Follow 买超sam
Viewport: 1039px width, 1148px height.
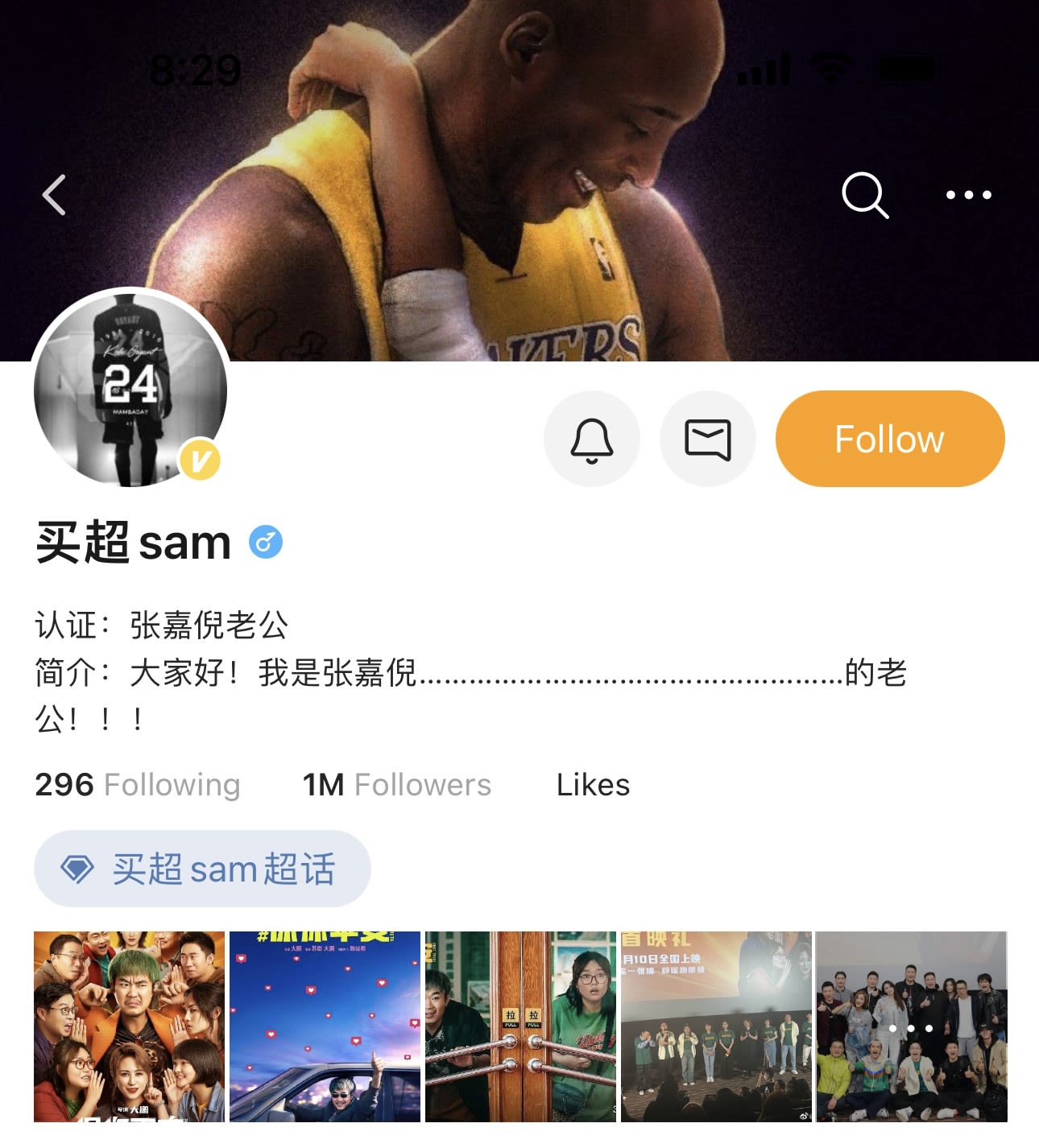click(889, 440)
